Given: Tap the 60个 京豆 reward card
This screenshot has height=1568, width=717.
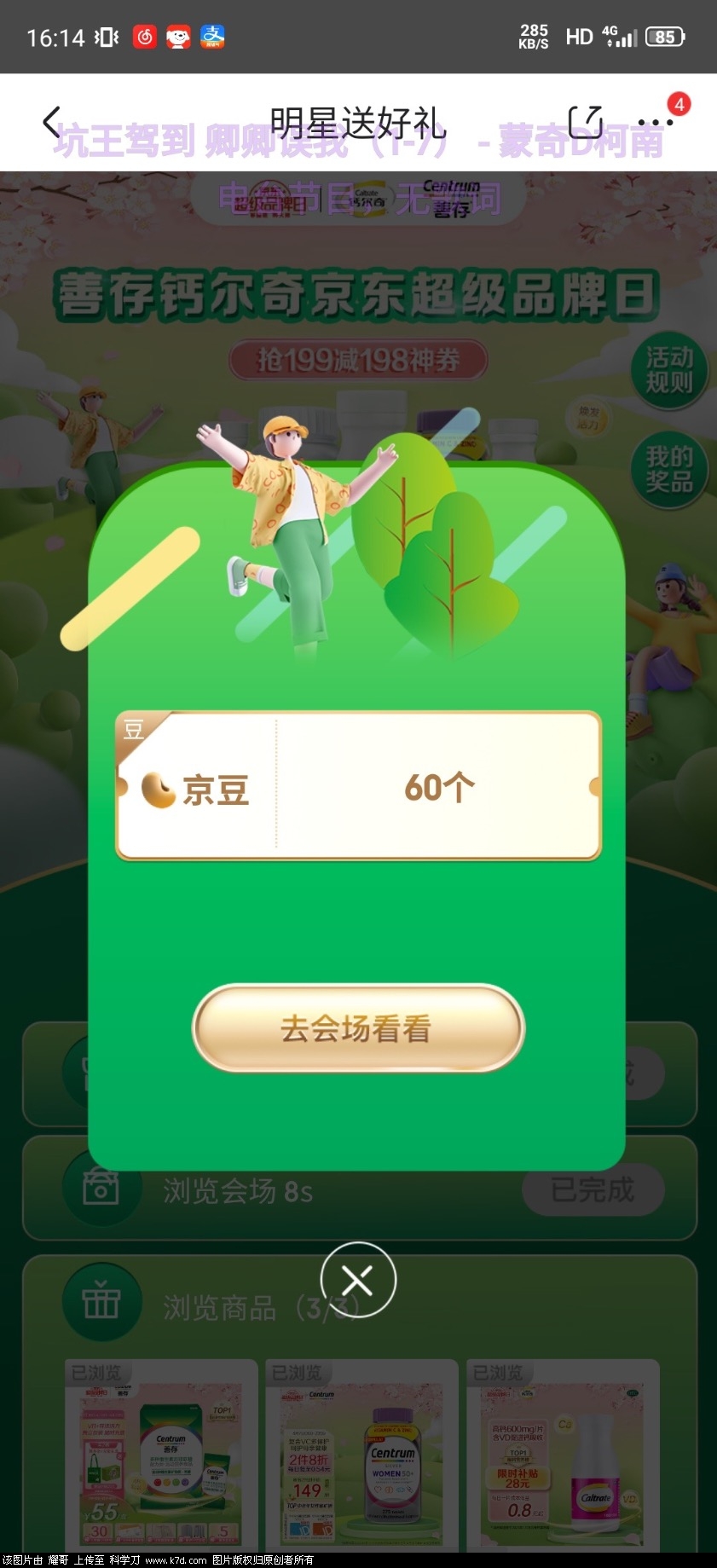Looking at the screenshot, I should coord(358,786).
